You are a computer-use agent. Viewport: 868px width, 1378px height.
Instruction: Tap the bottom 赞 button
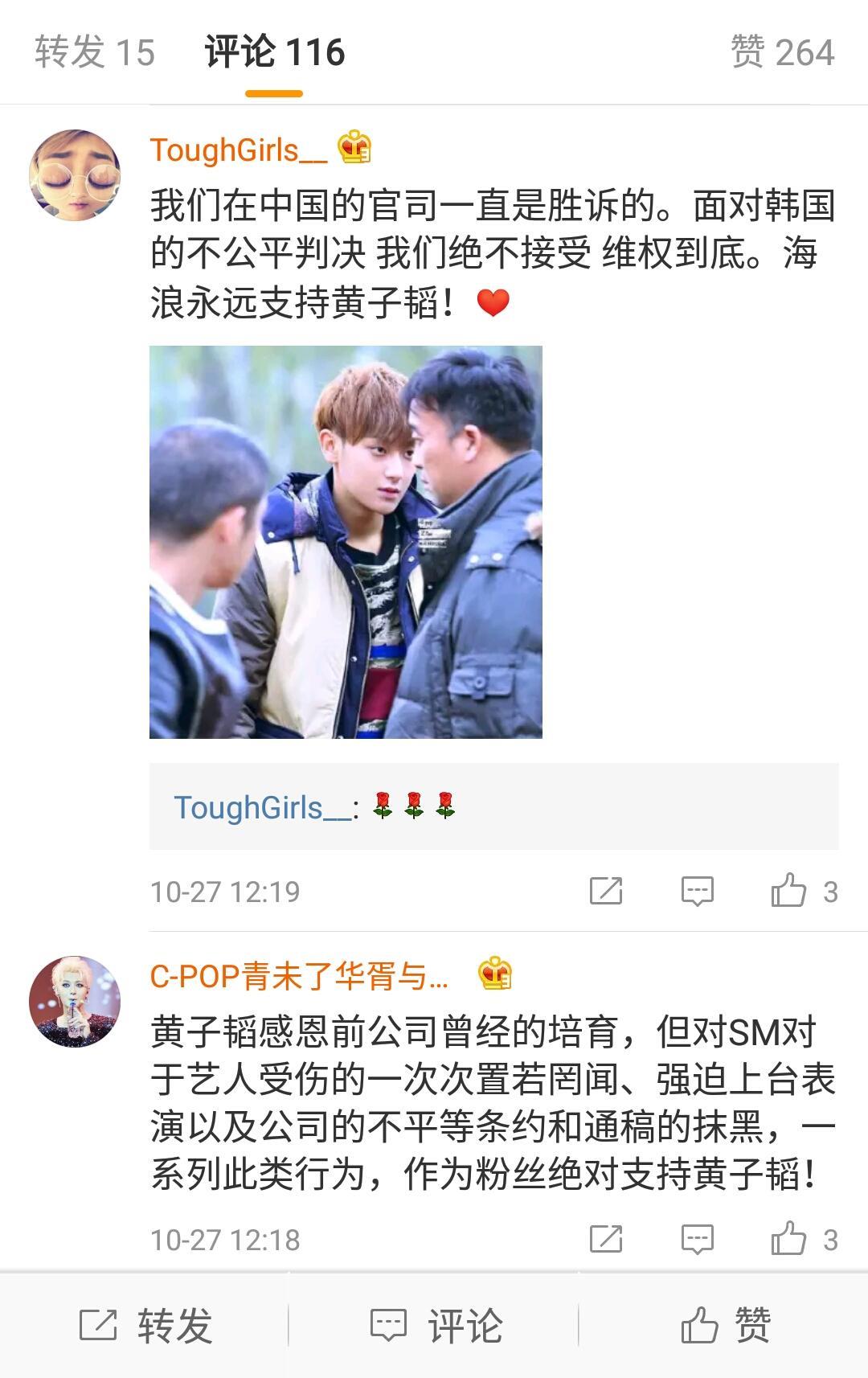pyautogui.click(x=725, y=1325)
